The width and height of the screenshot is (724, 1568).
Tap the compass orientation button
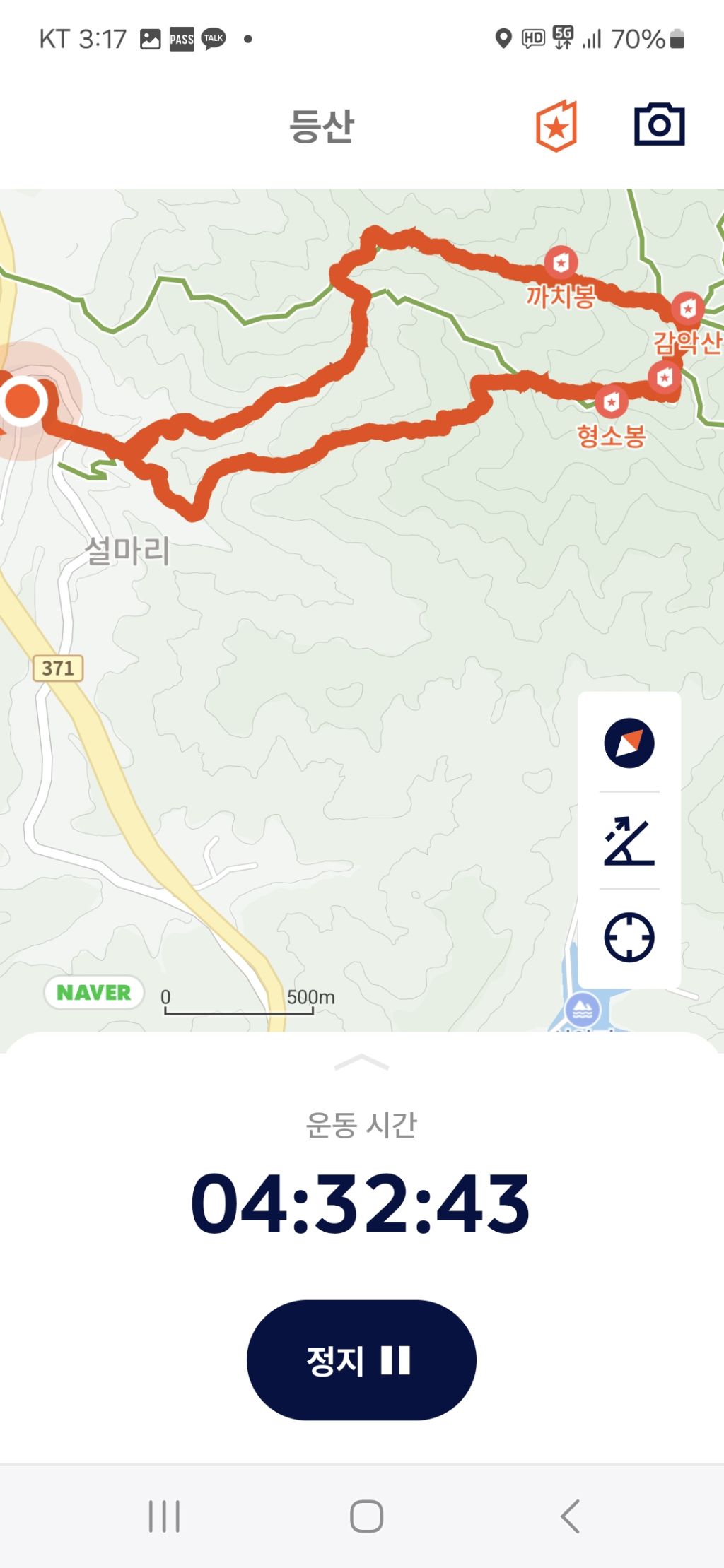629,743
